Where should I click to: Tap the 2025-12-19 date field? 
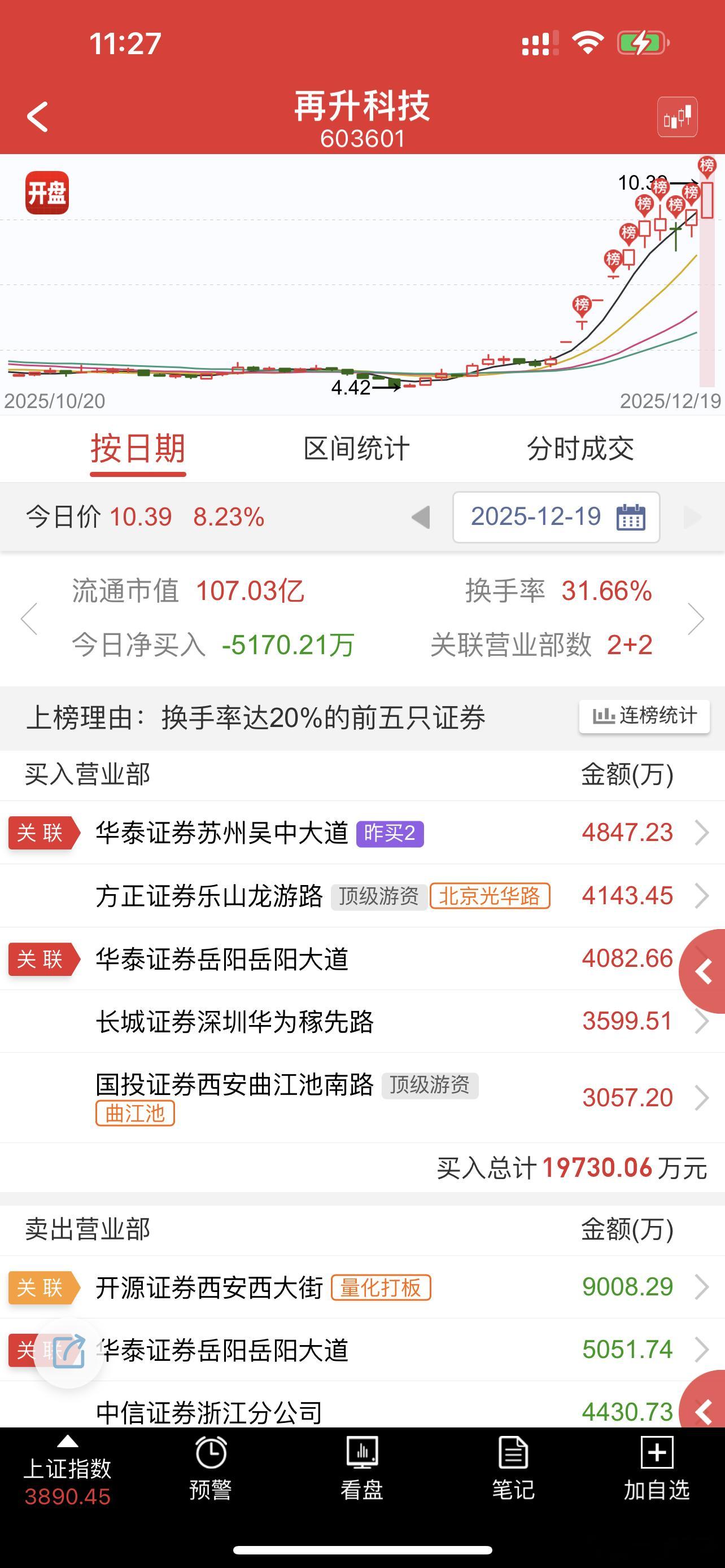point(536,517)
